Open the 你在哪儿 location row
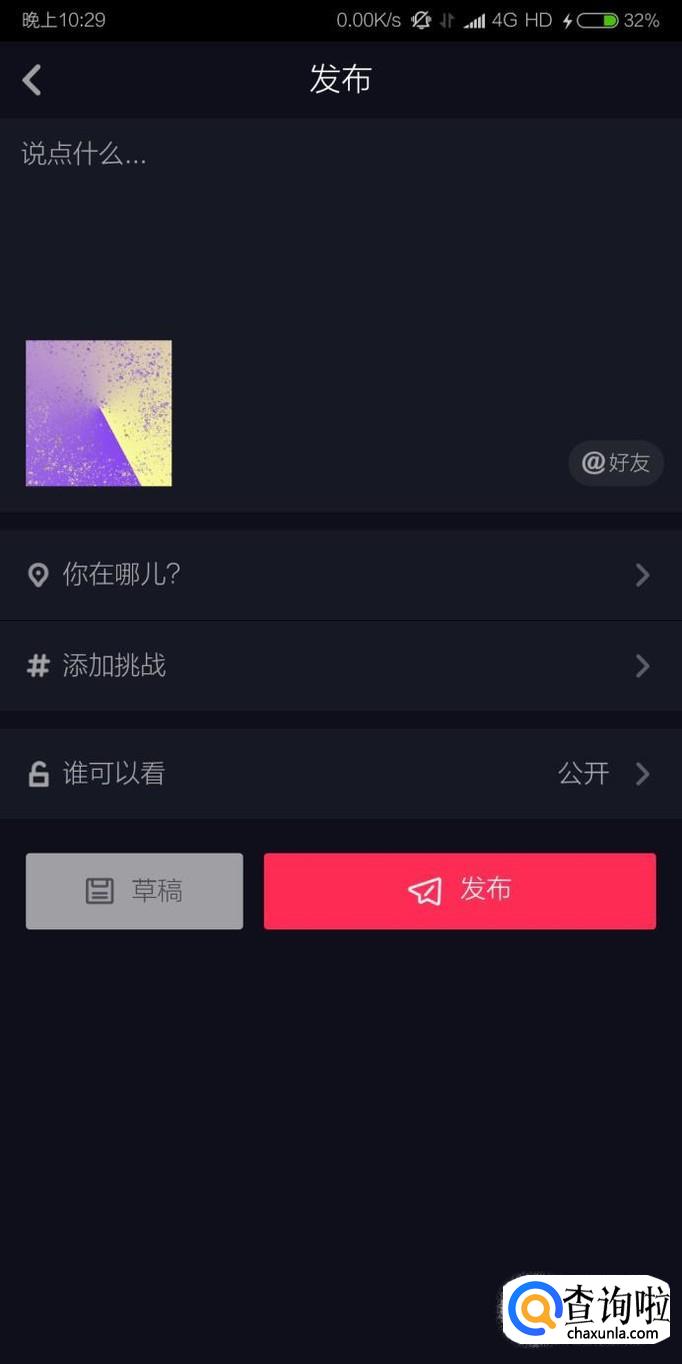 pos(340,575)
